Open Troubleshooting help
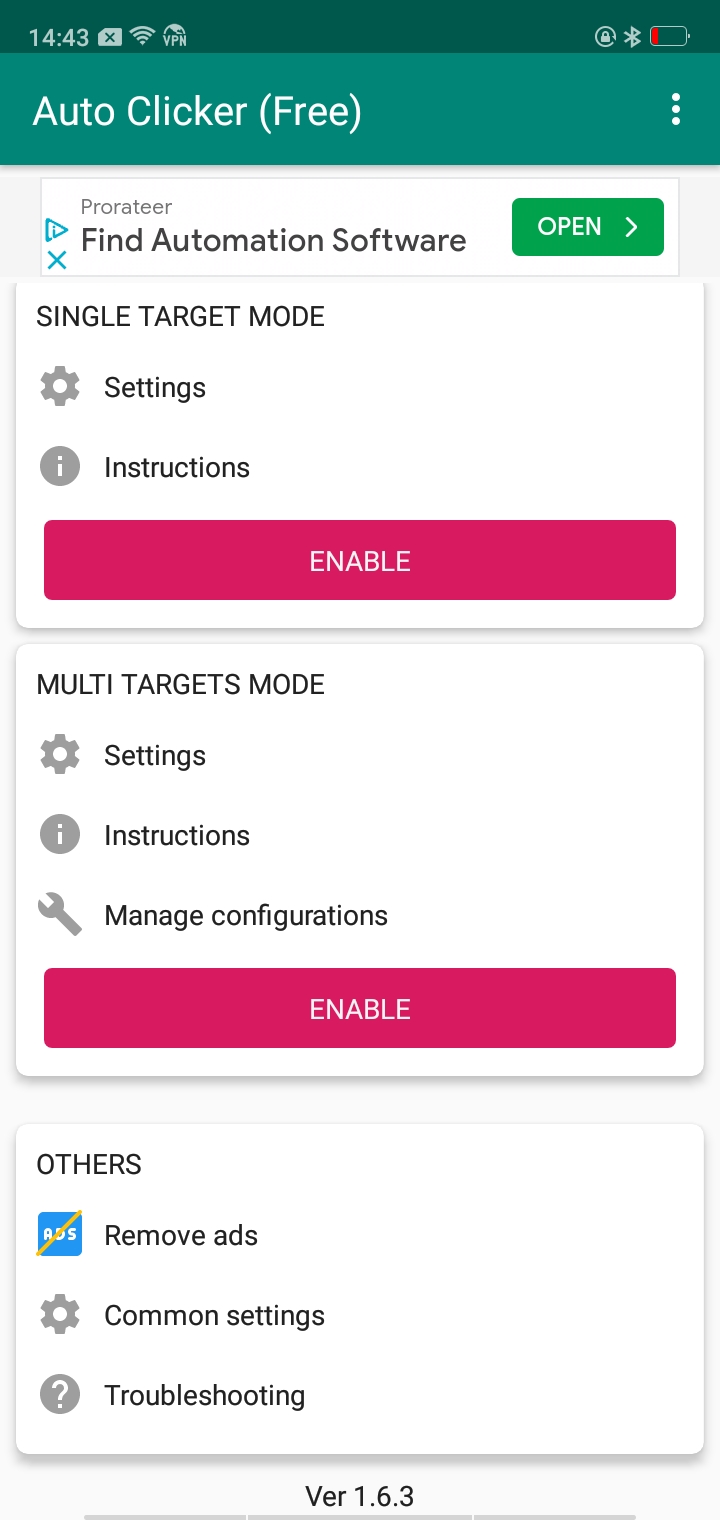The width and height of the screenshot is (720, 1520). (x=204, y=1395)
